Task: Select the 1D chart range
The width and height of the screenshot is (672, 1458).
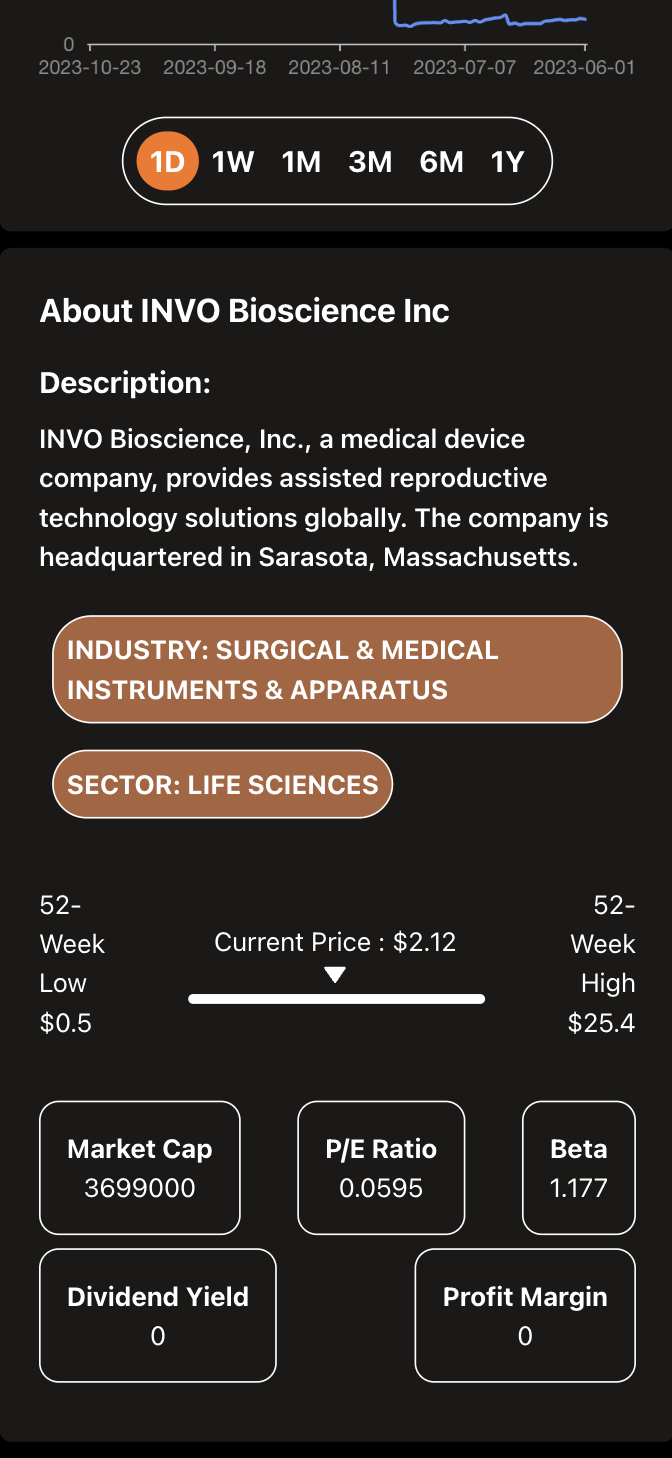Action: (168, 161)
